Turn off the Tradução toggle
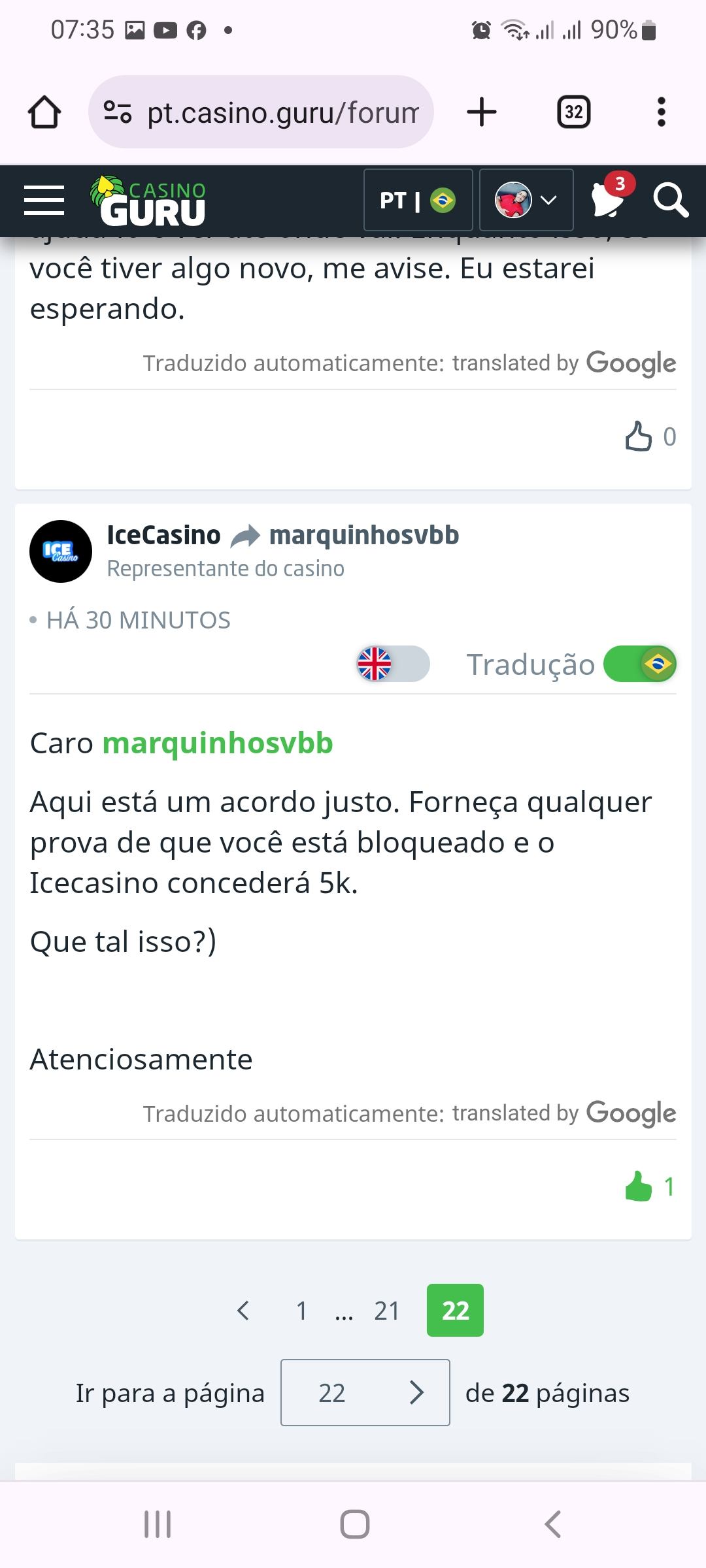This screenshot has height=1568, width=706. tap(639, 664)
